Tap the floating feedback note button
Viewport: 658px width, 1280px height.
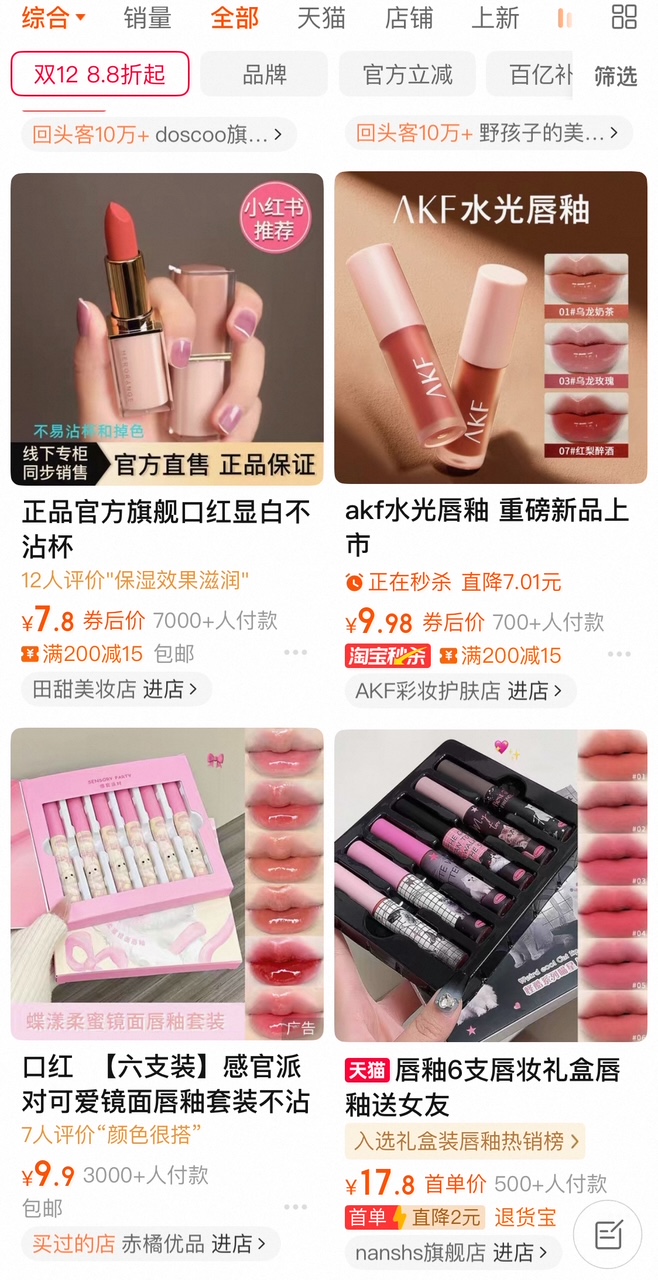click(608, 1235)
